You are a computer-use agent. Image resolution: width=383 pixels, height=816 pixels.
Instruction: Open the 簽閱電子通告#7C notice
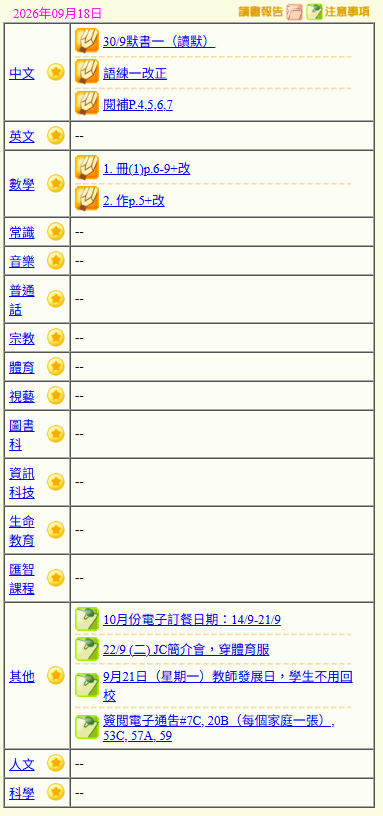(x=219, y=729)
